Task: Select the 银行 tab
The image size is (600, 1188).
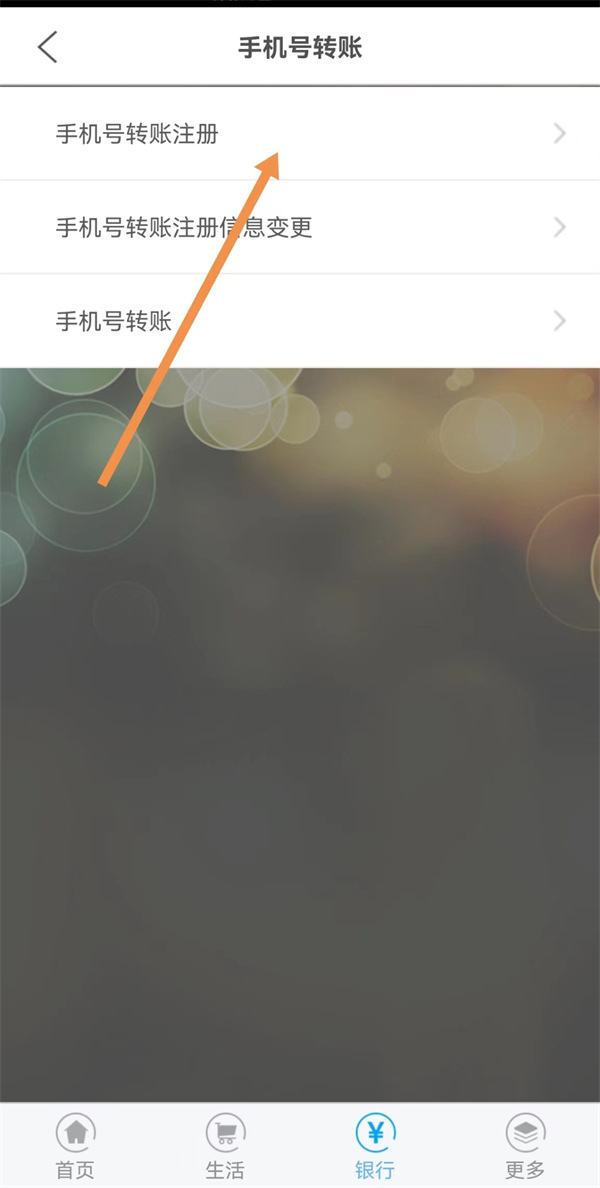Action: coord(375,1146)
